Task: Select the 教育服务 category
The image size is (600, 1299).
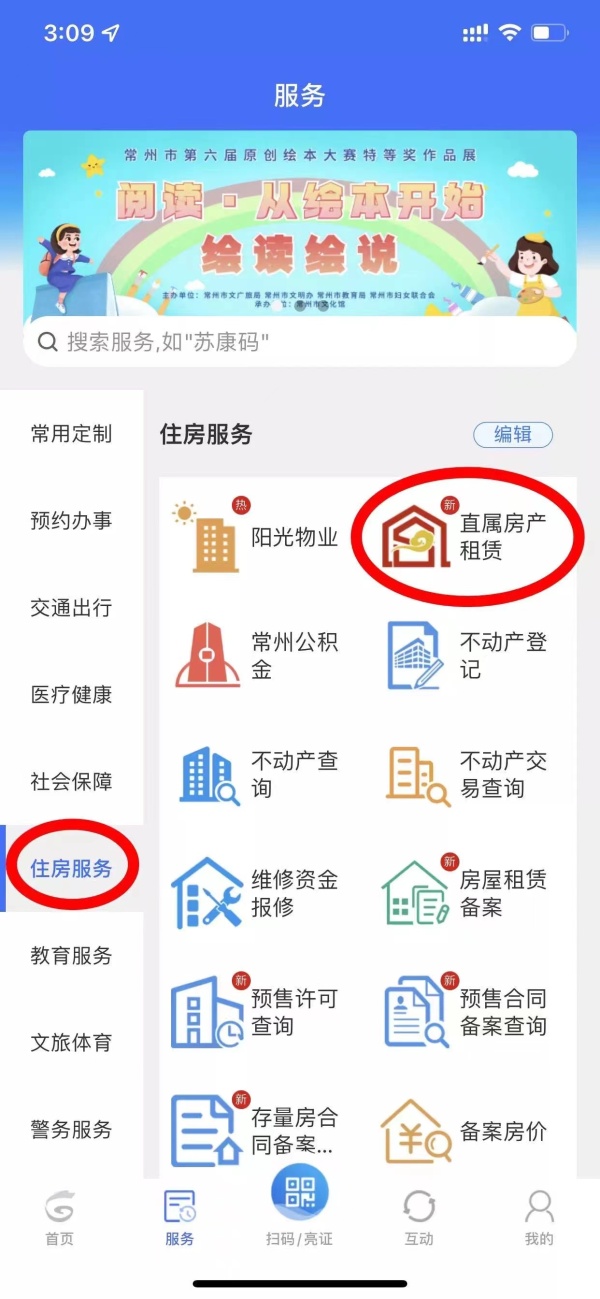Action: 71,956
